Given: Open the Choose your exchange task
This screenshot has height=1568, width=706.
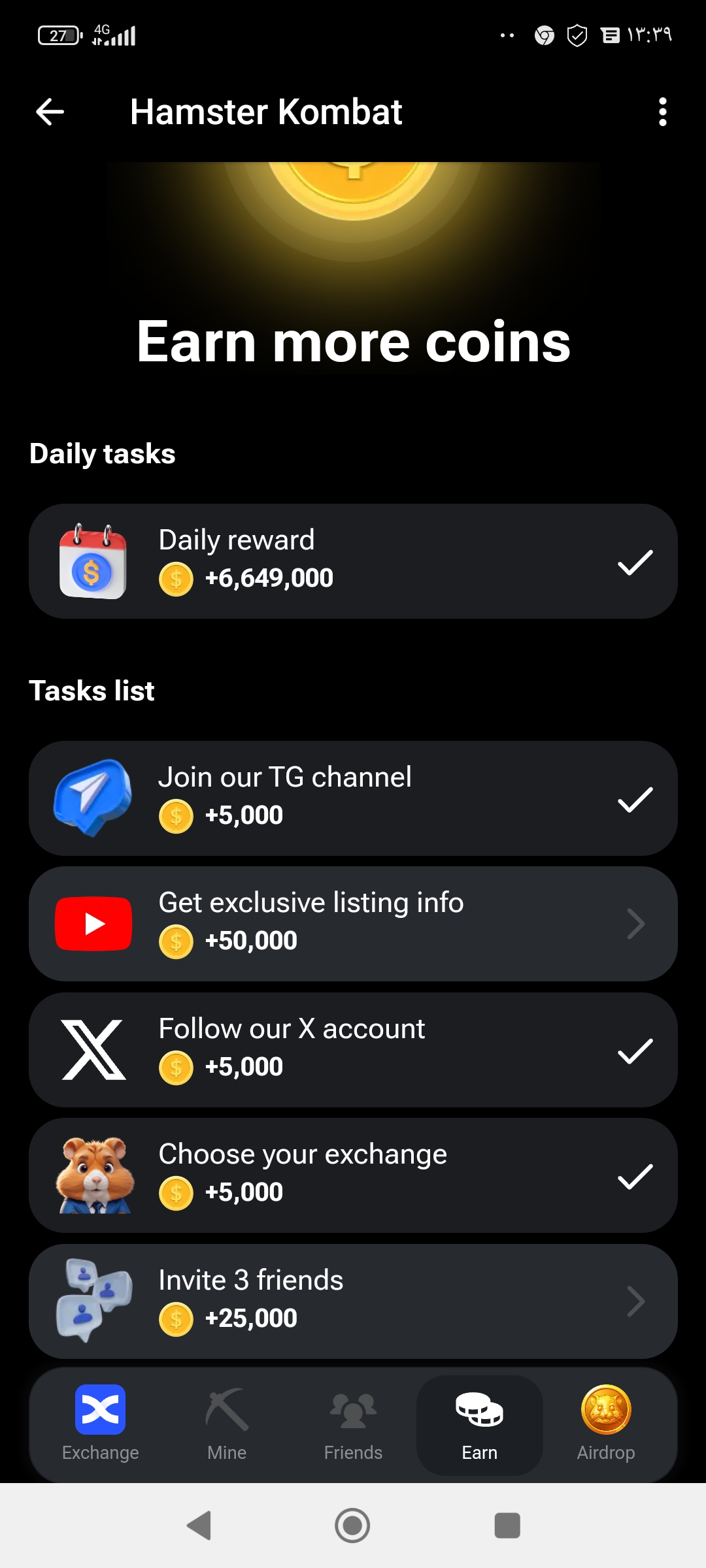Looking at the screenshot, I should [353, 1175].
